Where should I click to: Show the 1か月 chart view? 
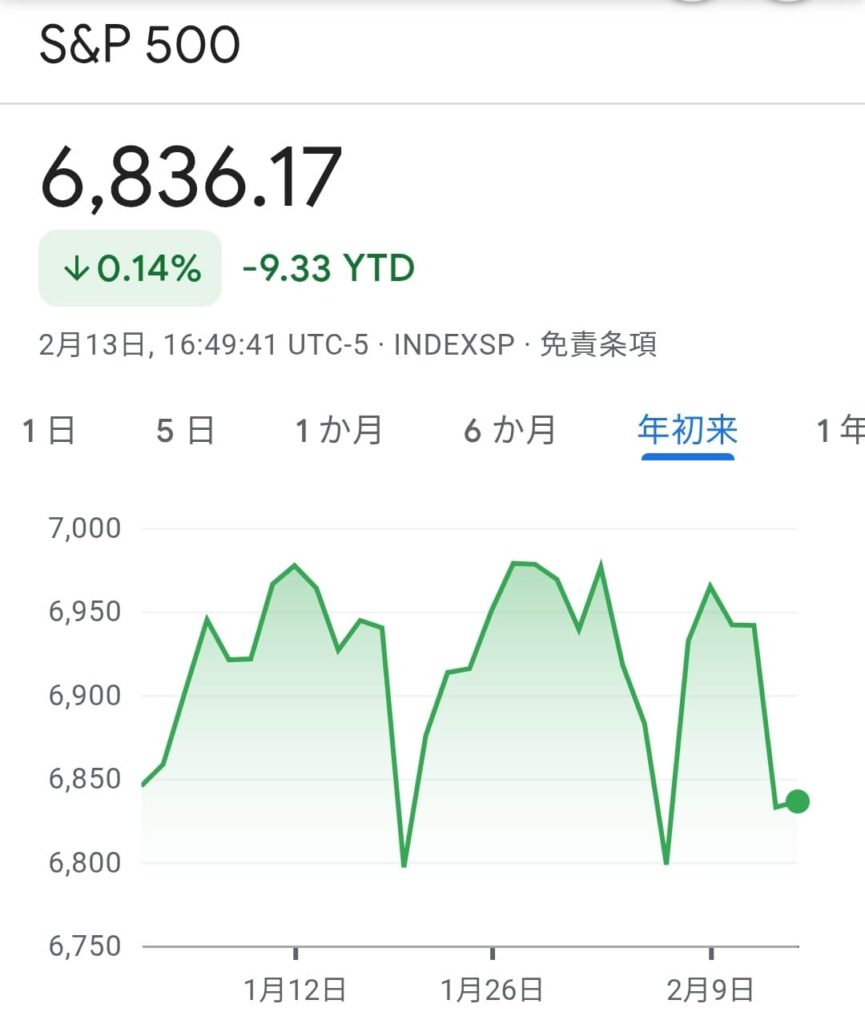(x=339, y=431)
